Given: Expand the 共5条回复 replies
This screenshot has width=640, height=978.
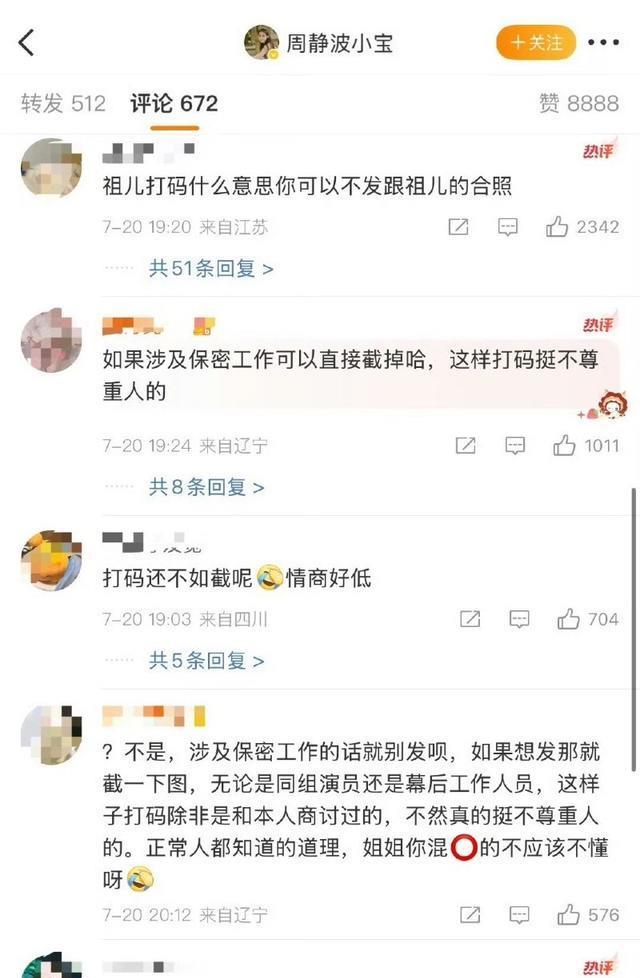Looking at the screenshot, I should pyautogui.click(x=207, y=661).
